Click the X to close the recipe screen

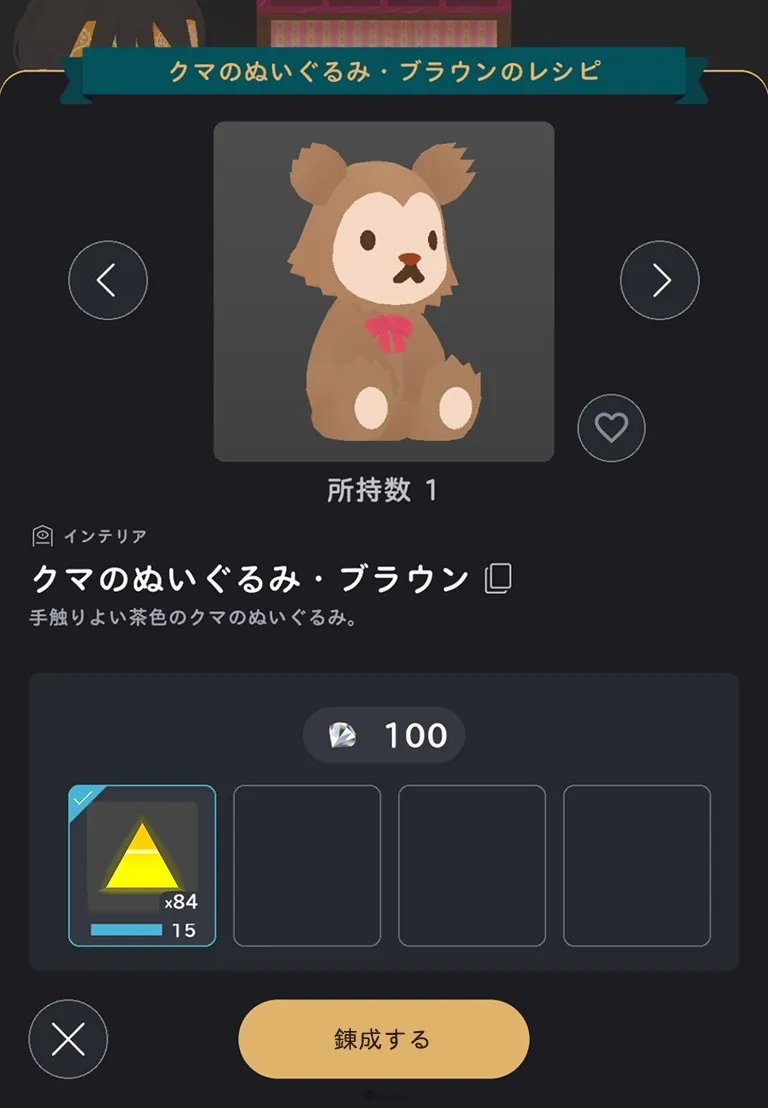(67, 1040)
